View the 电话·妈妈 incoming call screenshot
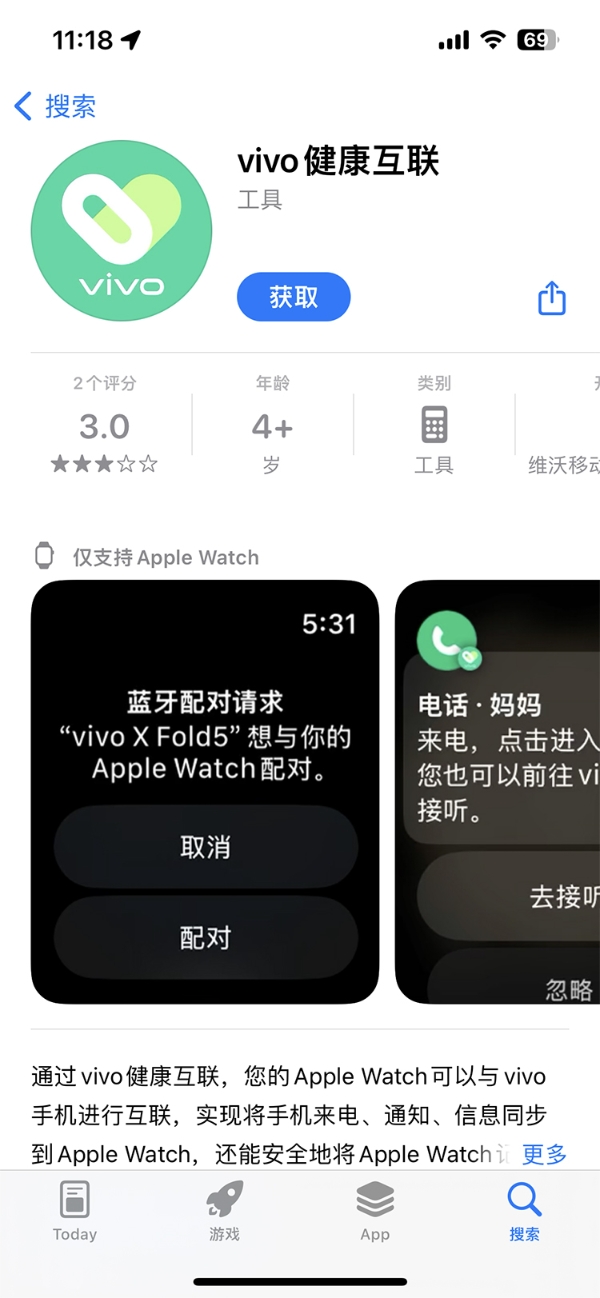This screenshot has width=600, height=1298. [498, 792]
